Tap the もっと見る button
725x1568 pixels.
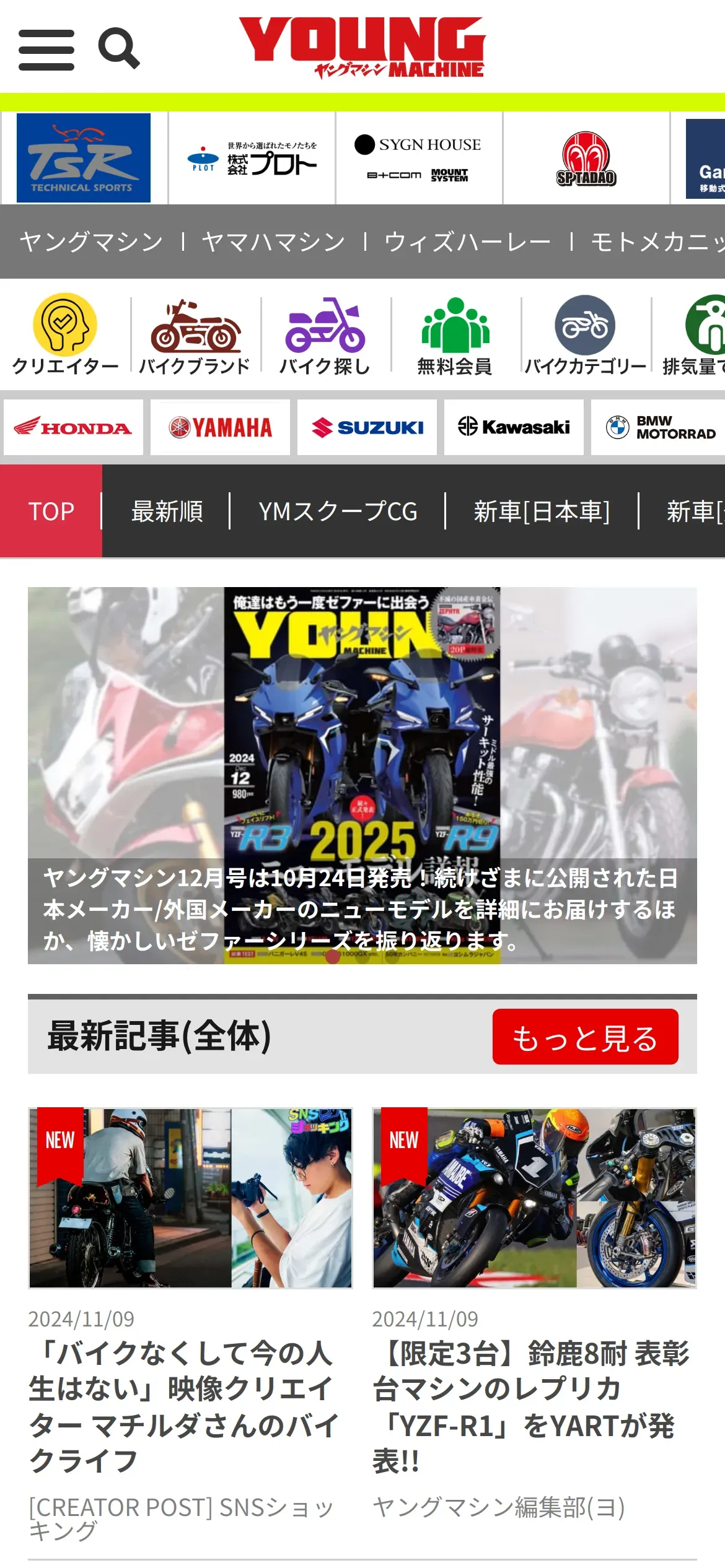coord(585,1037)
